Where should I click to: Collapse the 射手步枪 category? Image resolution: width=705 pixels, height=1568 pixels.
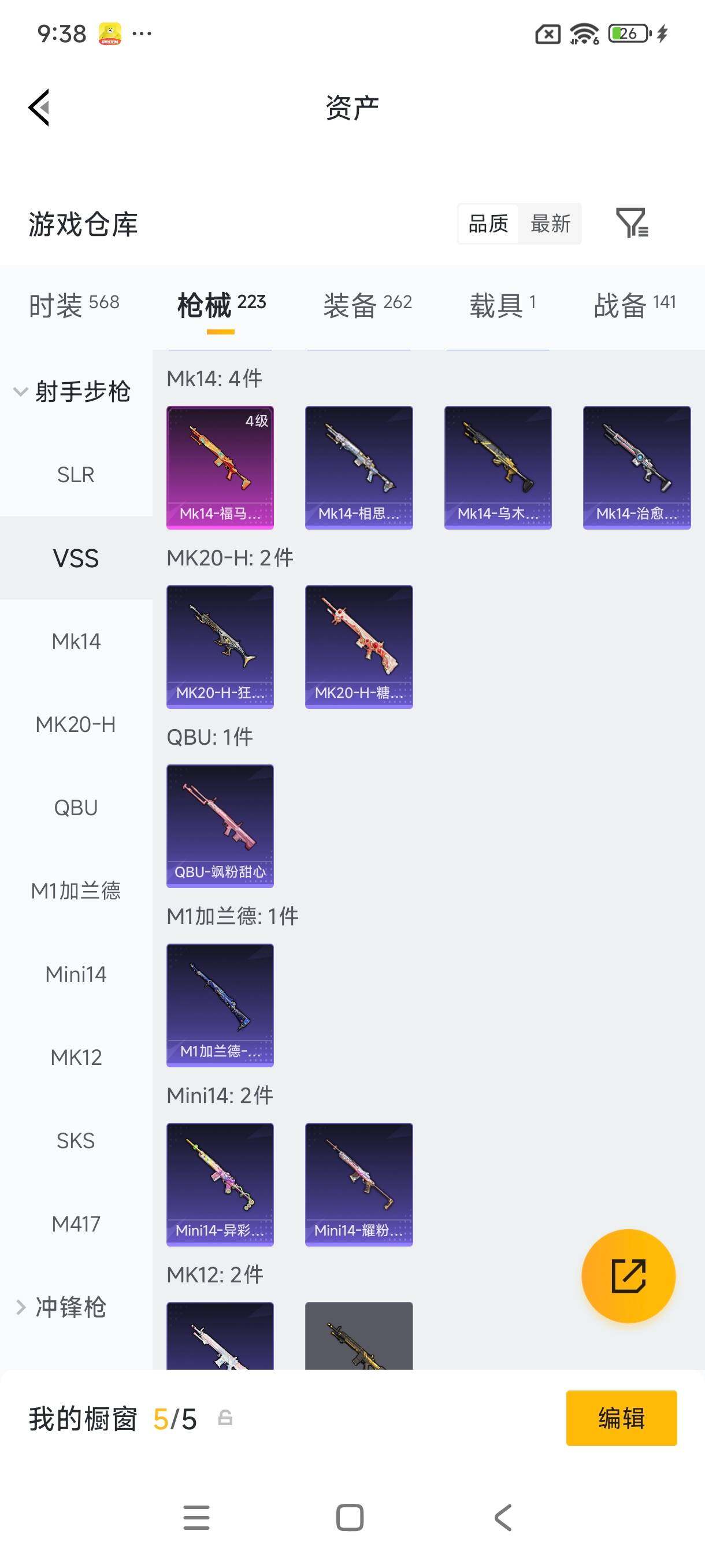coord(72,391)
